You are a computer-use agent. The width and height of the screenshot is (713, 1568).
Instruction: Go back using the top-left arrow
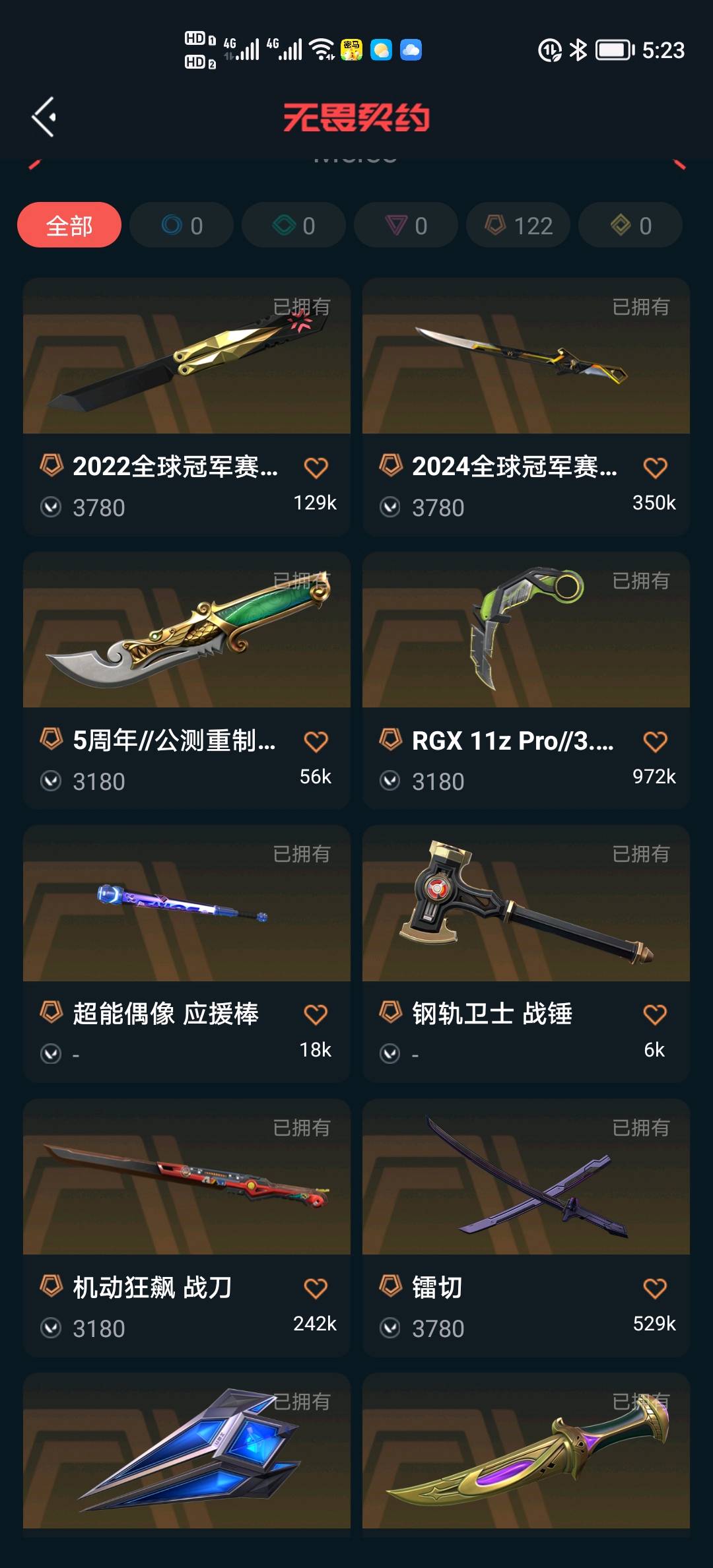[x=44, y=117]
